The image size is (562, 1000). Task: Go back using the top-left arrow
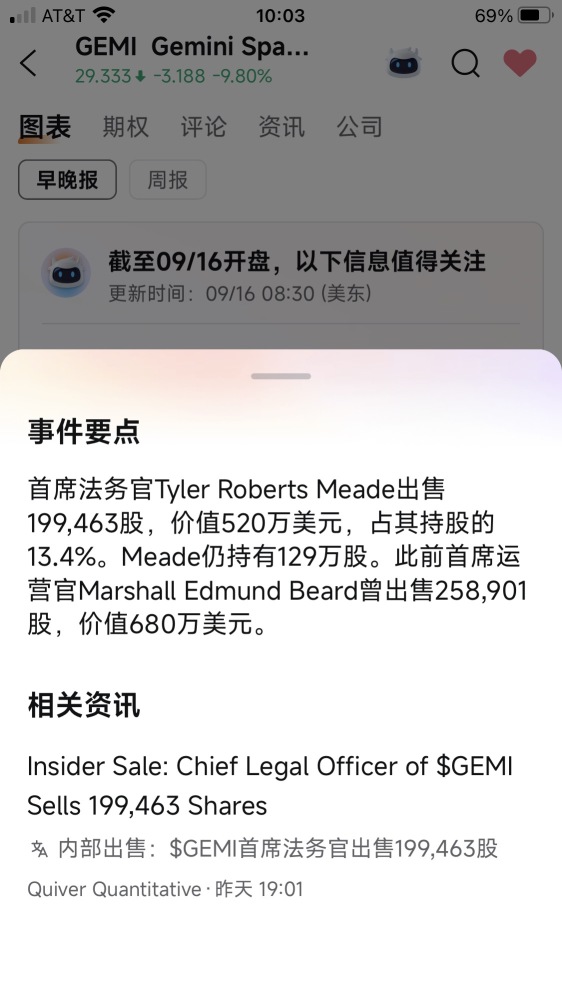[28, 63]
